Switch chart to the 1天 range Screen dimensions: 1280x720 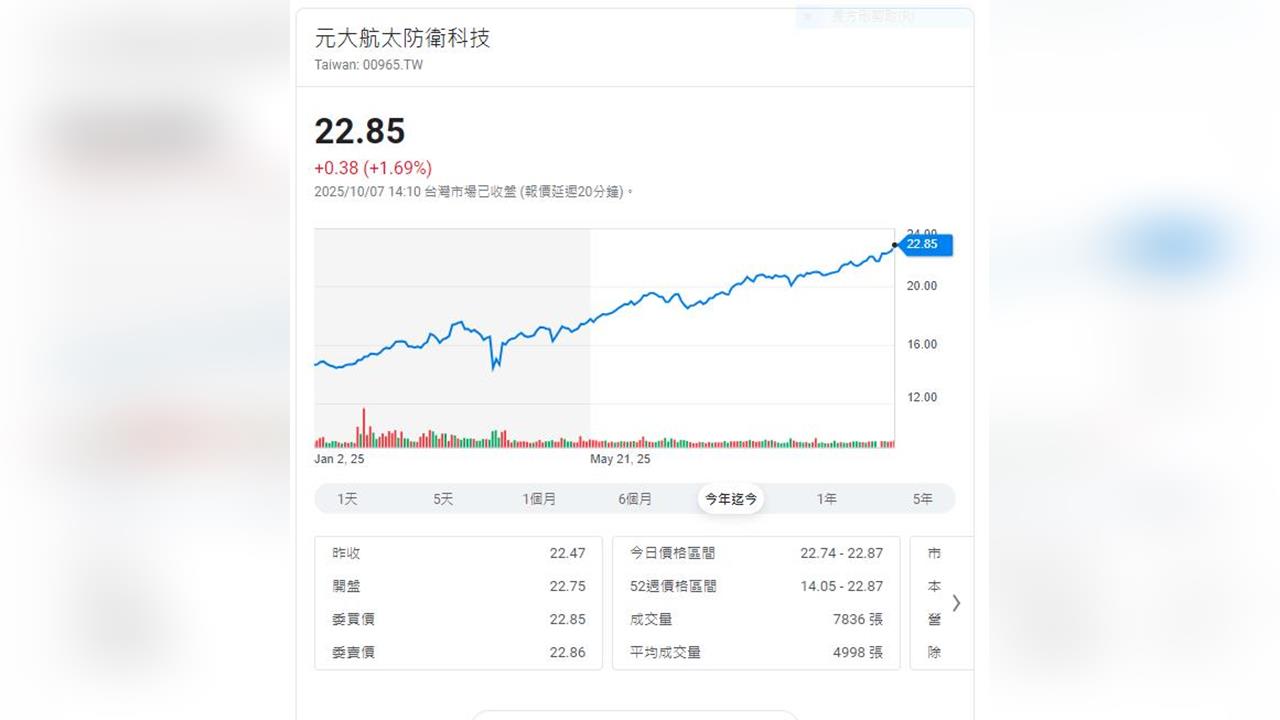point(347,499)
